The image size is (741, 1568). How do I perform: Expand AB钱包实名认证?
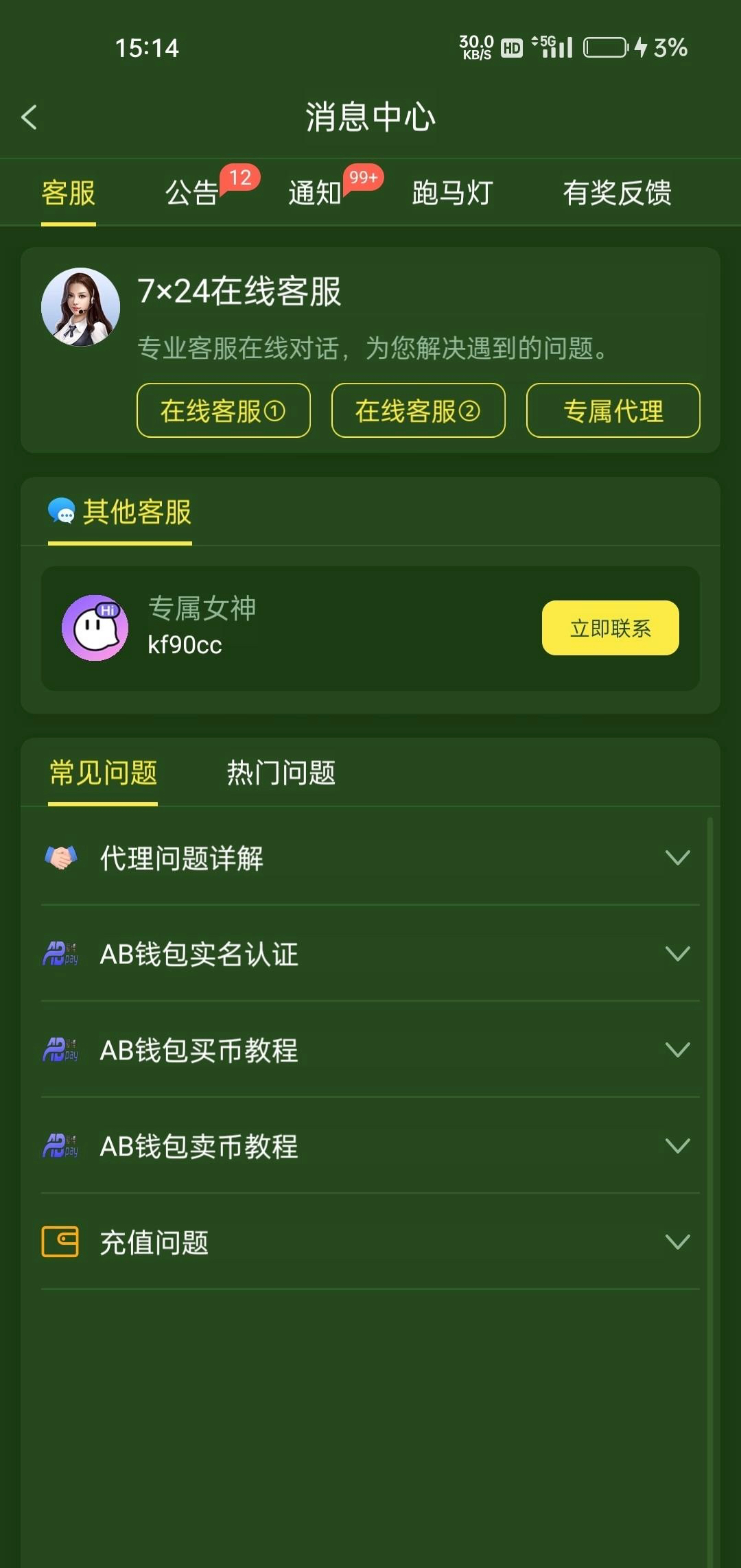coord(370,954)
